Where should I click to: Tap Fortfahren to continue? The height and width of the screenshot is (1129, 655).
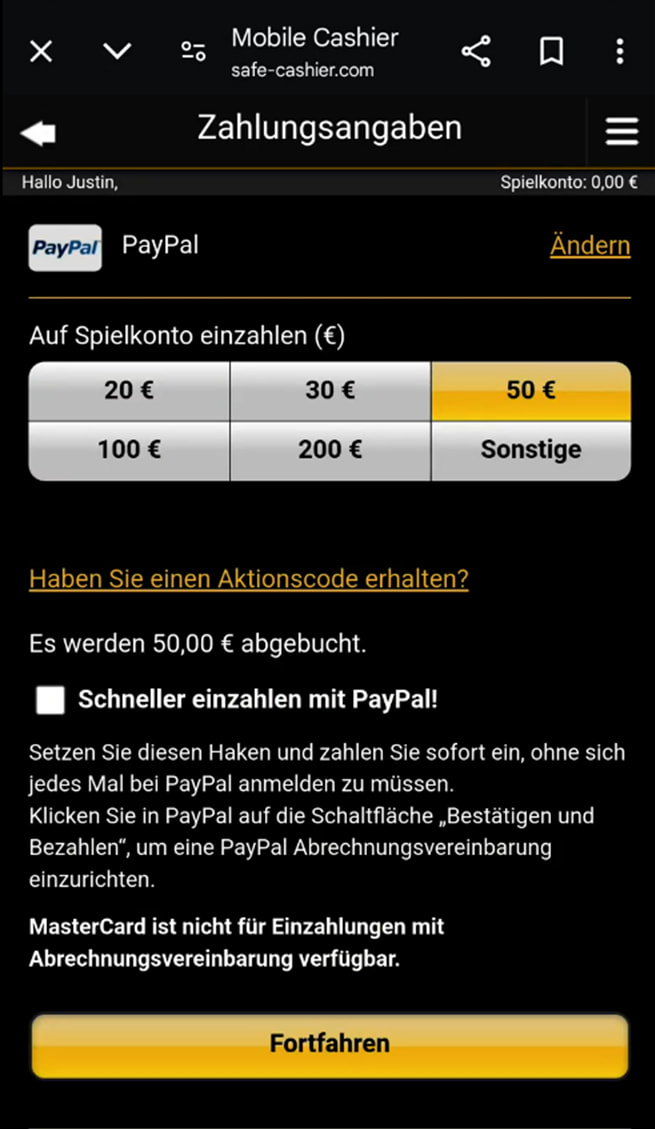point(330,1045)
